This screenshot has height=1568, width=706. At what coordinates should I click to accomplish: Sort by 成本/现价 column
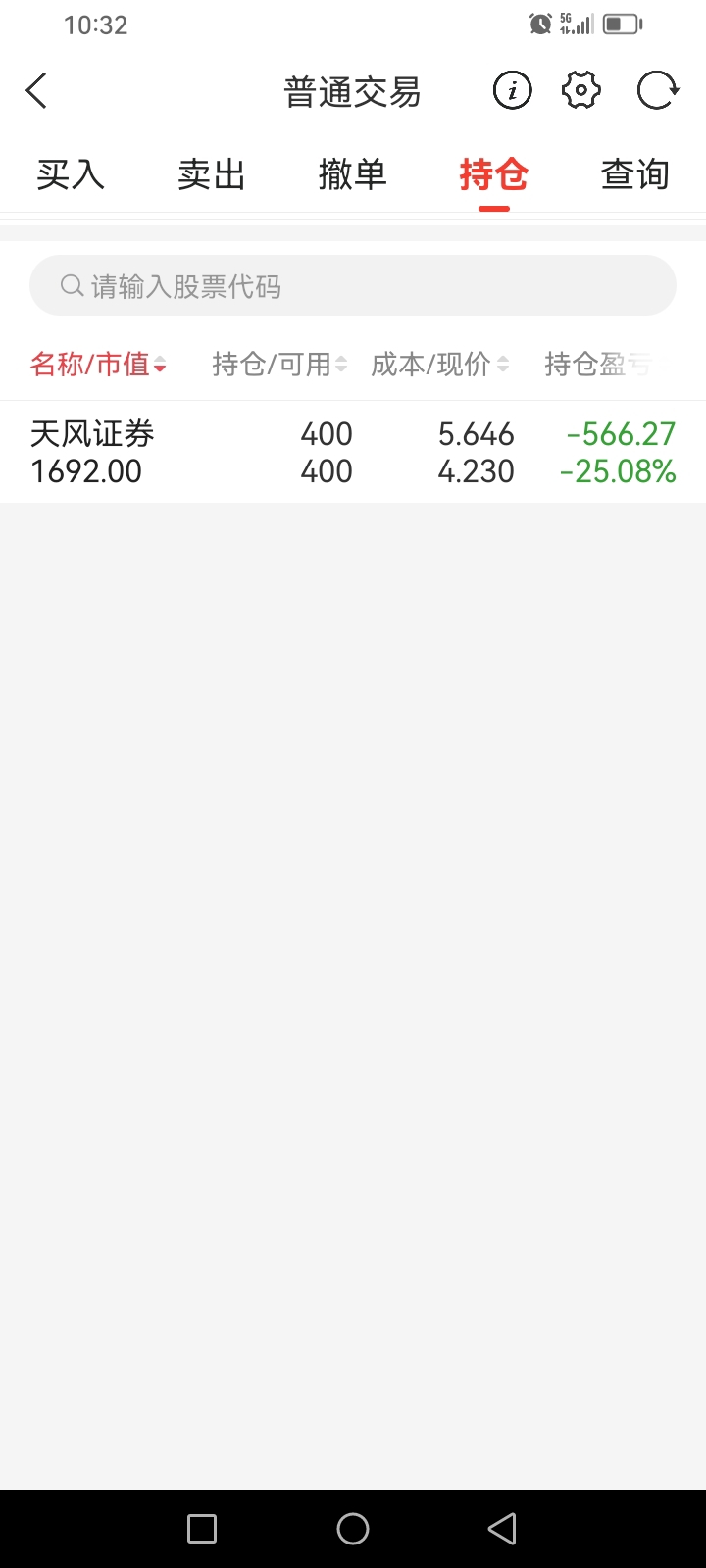(x=440, y=365)
